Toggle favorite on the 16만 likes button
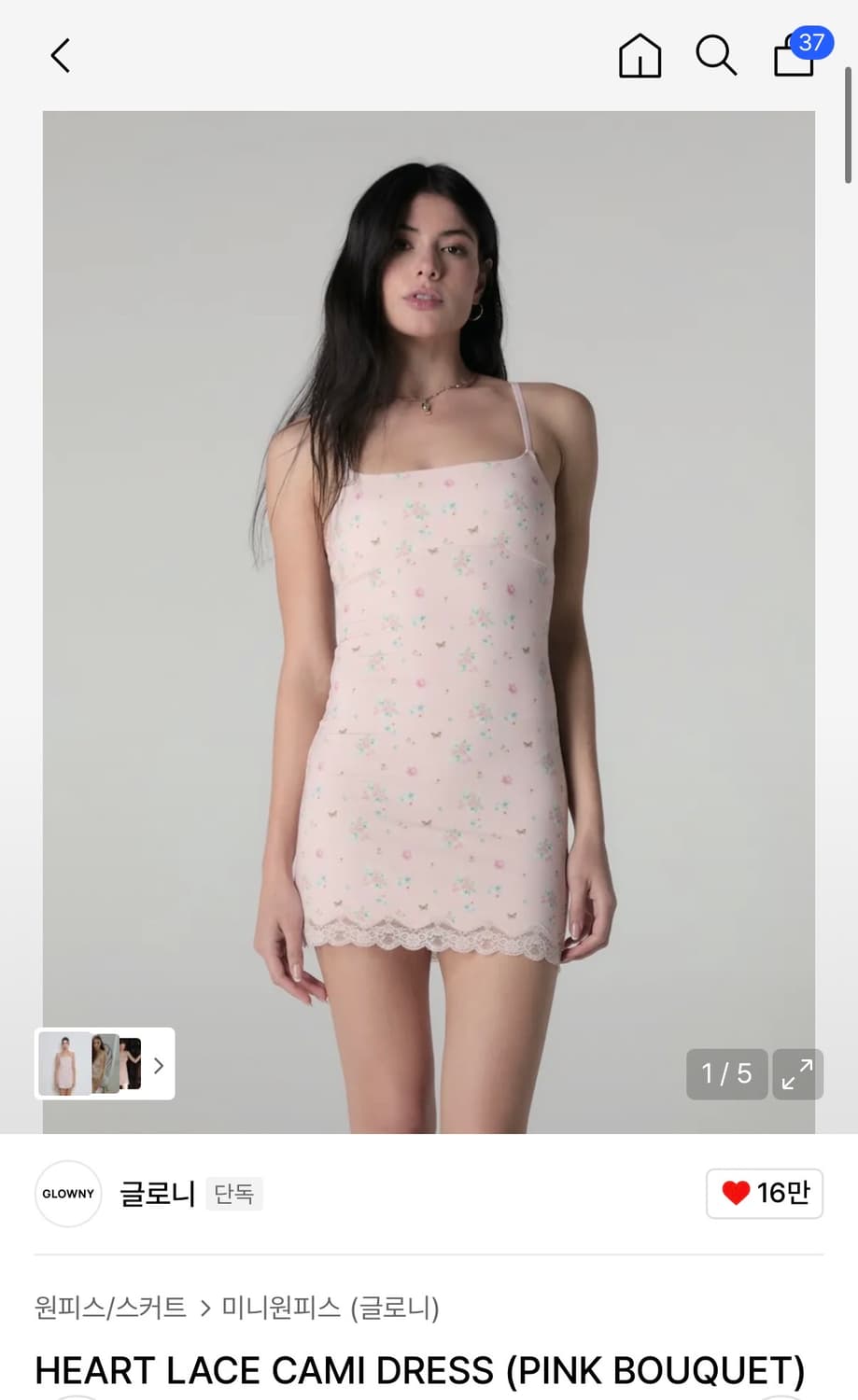This screenshot has height=1400, width=858. [x=764, y=1193]
